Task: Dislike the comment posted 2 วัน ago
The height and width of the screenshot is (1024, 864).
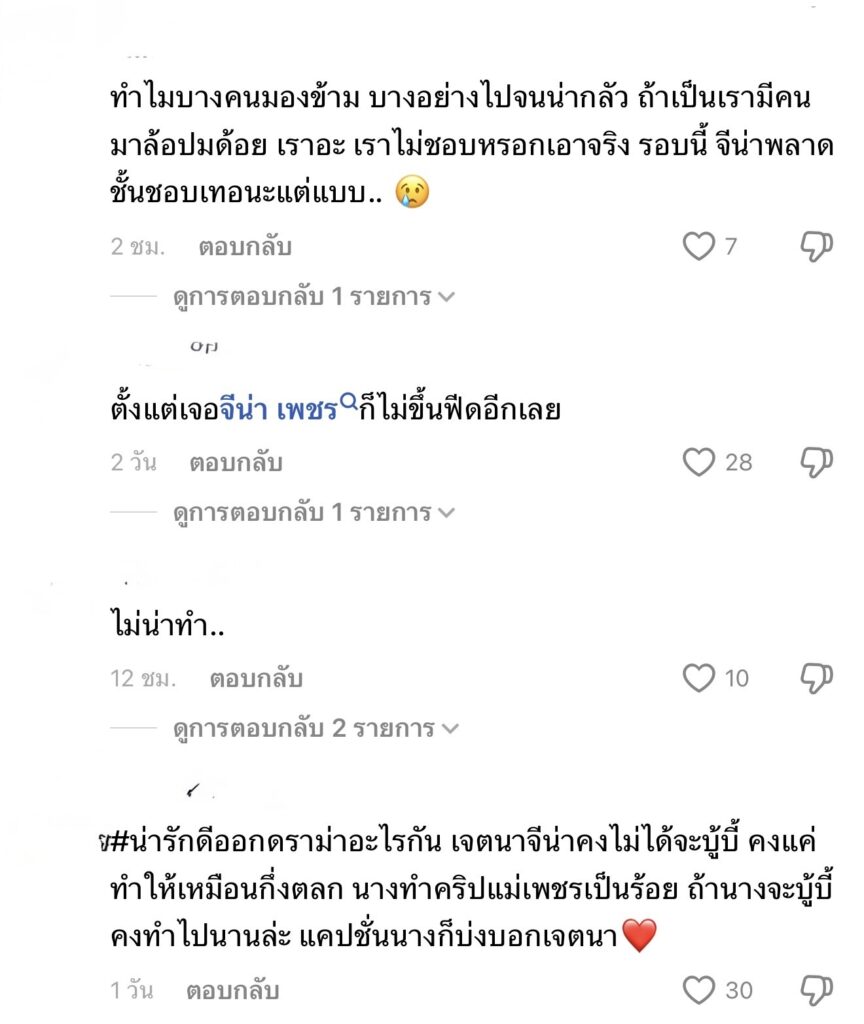Action: pos(817,462)
